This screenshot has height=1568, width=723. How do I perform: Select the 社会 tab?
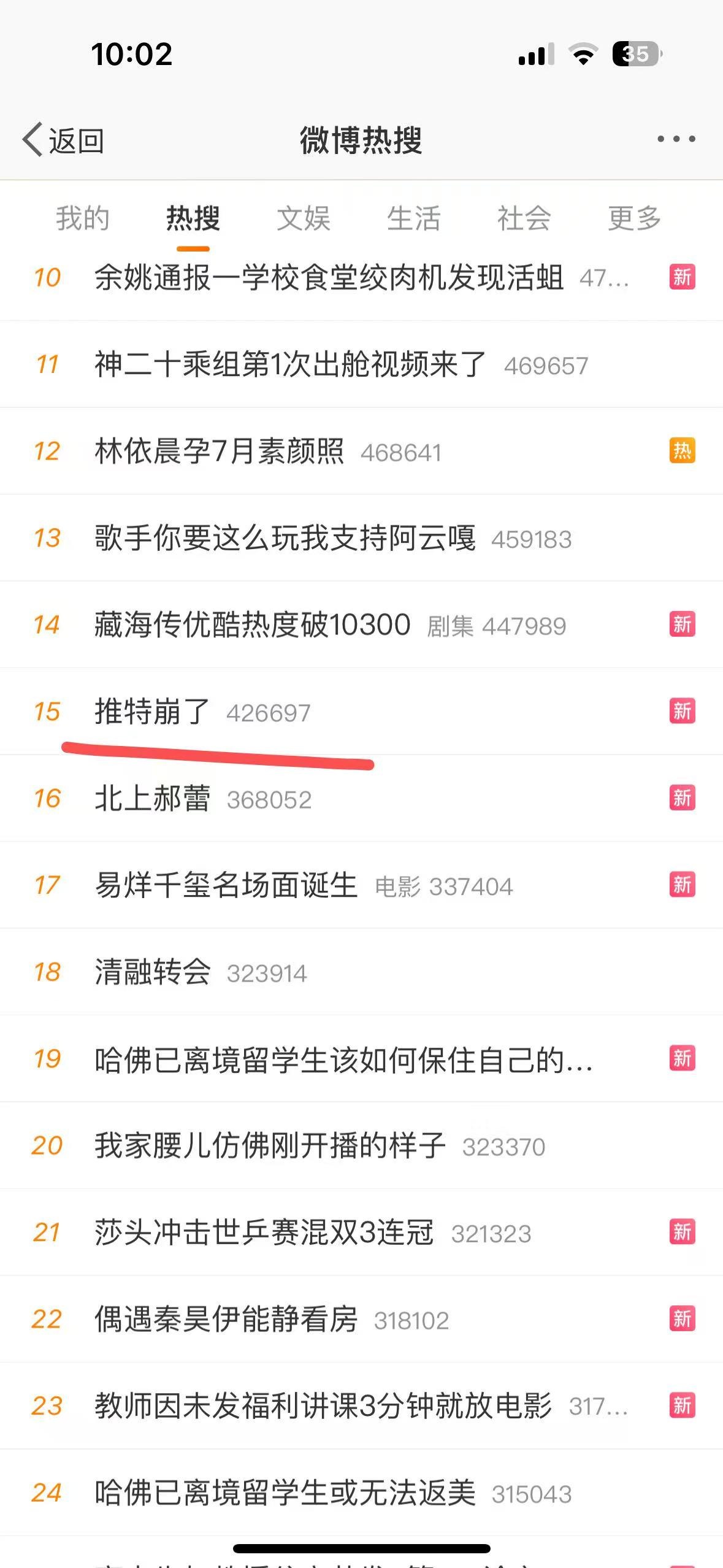tap(524, 218)
